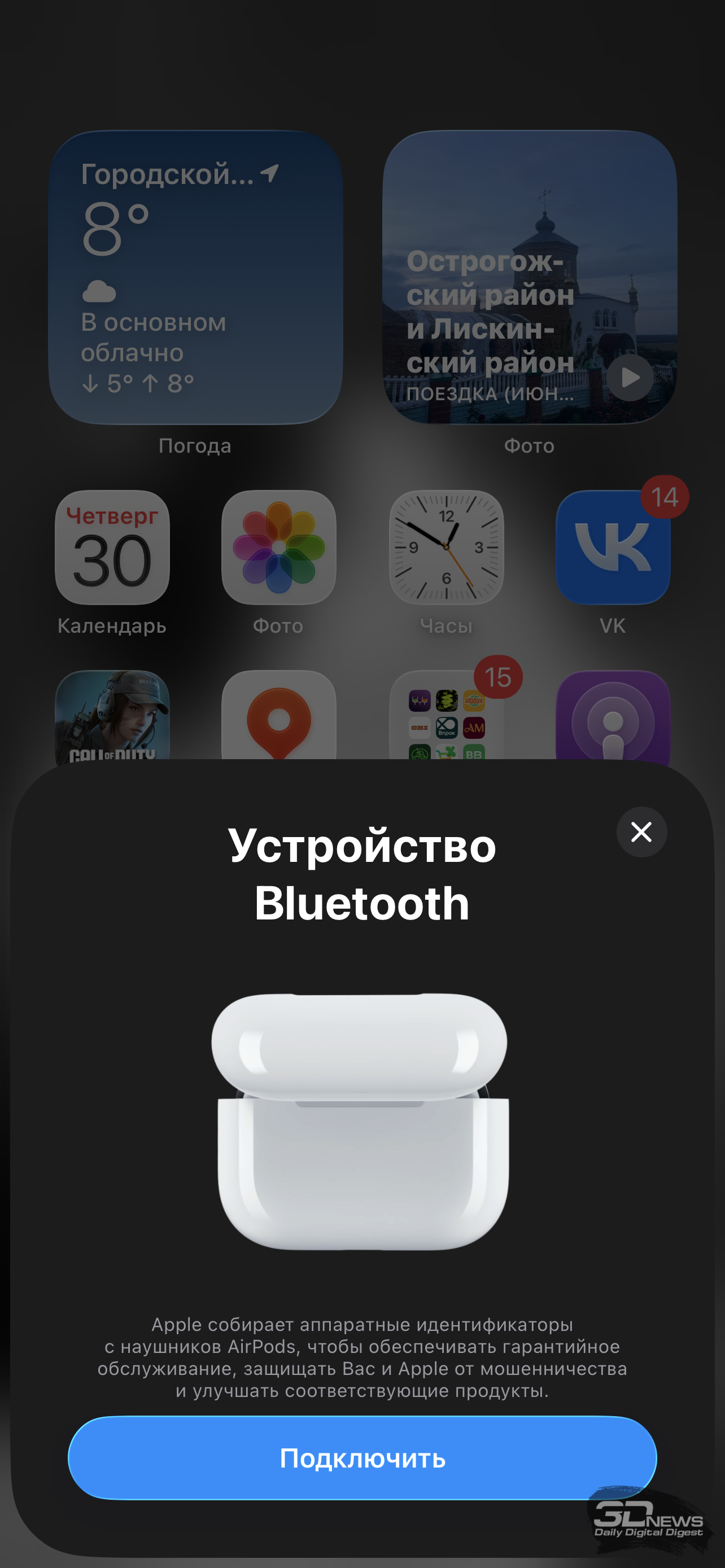
Task: Close the Bluetooth device dialog
Action: click(x=641, y=831)
